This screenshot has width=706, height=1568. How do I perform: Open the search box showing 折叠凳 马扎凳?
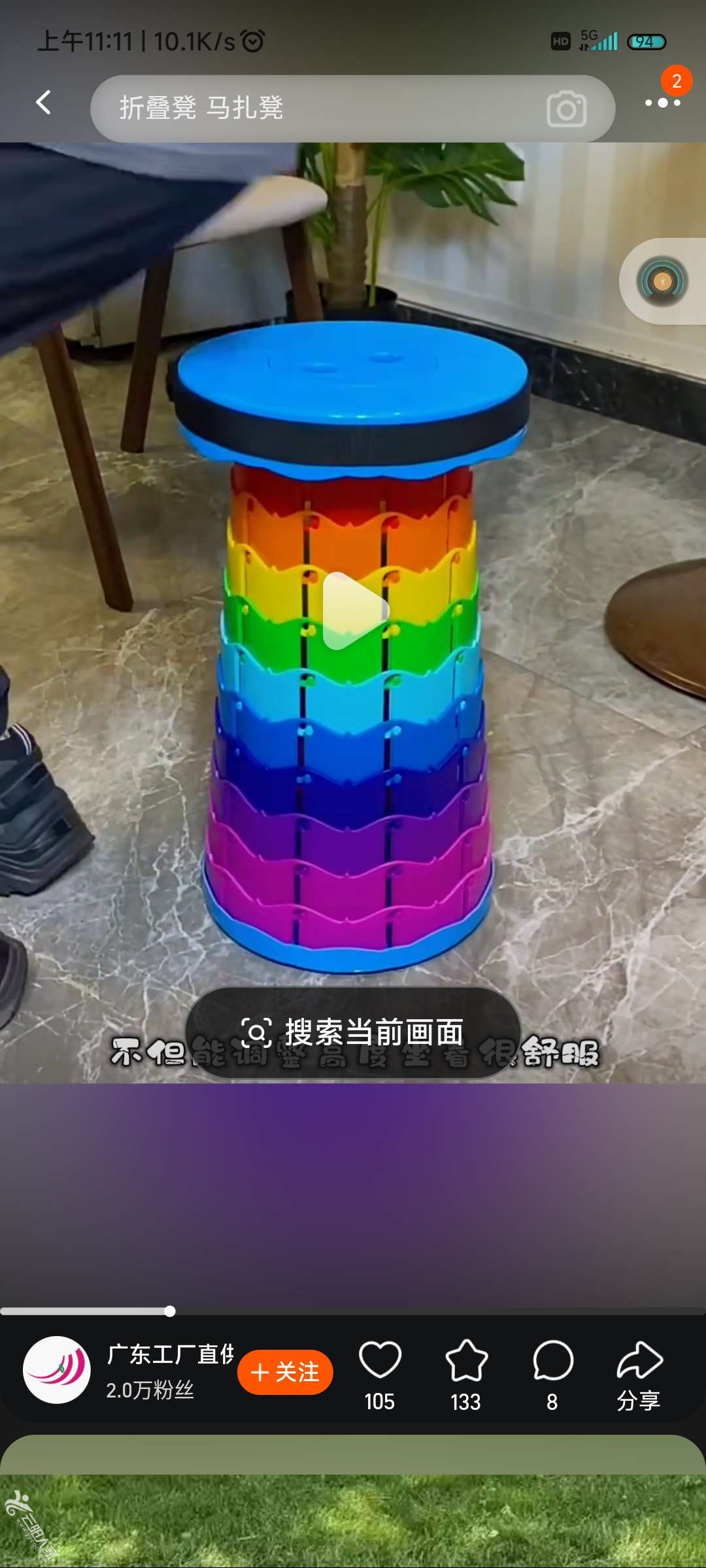(314, 108)
